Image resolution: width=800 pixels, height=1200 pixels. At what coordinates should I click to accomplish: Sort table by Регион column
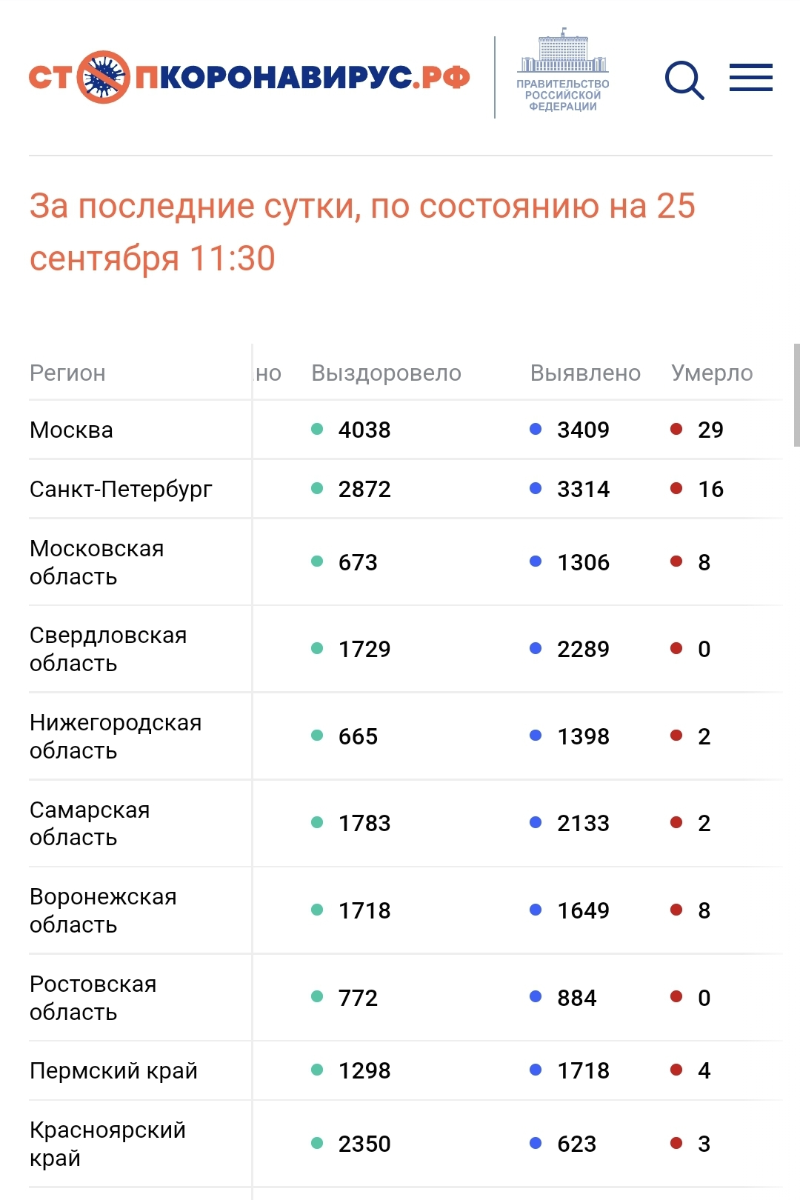(x=67, y=373)
